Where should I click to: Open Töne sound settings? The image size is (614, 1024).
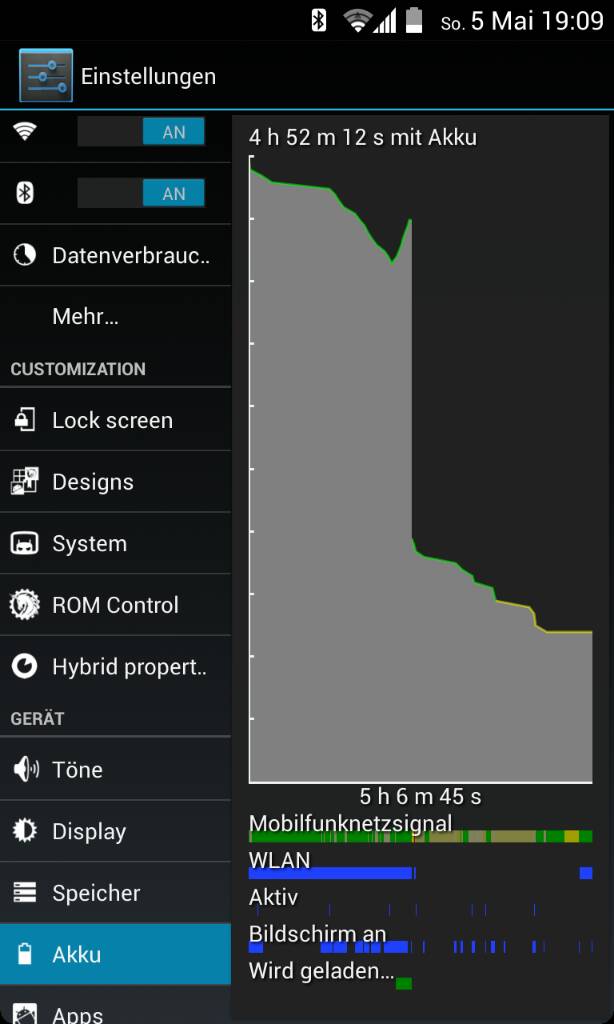click(x=115, y=770)
